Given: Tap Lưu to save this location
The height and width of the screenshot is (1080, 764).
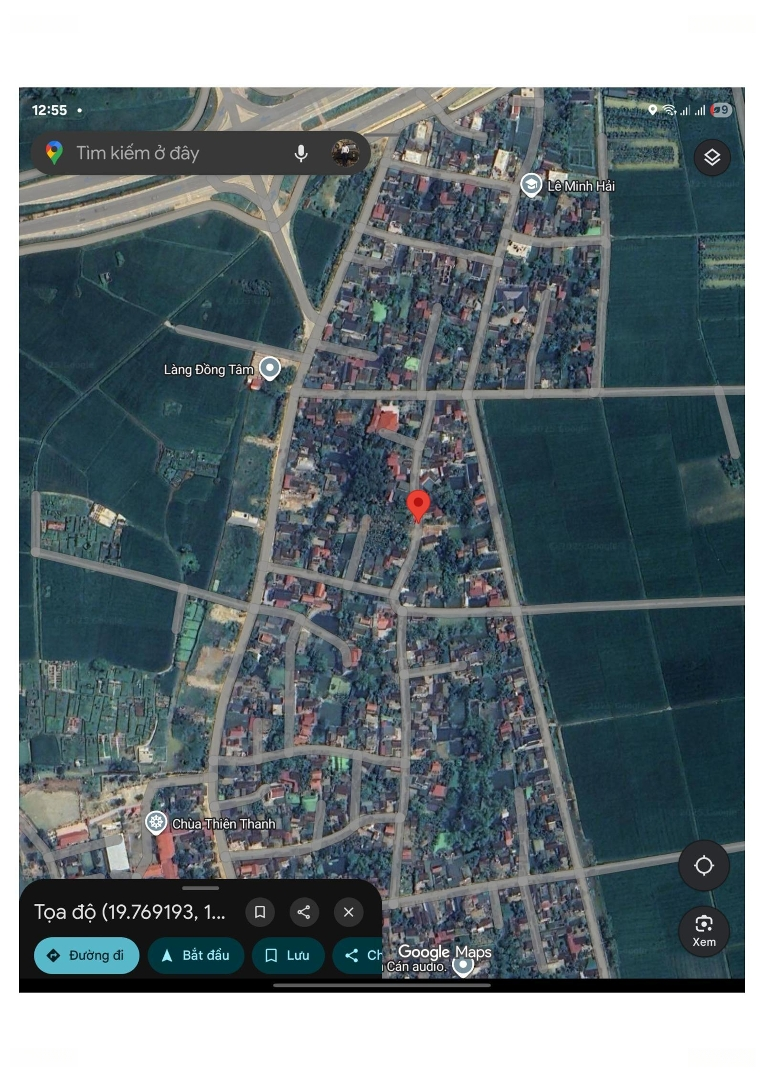Looking at the screenshot, I should pos(288,955).
